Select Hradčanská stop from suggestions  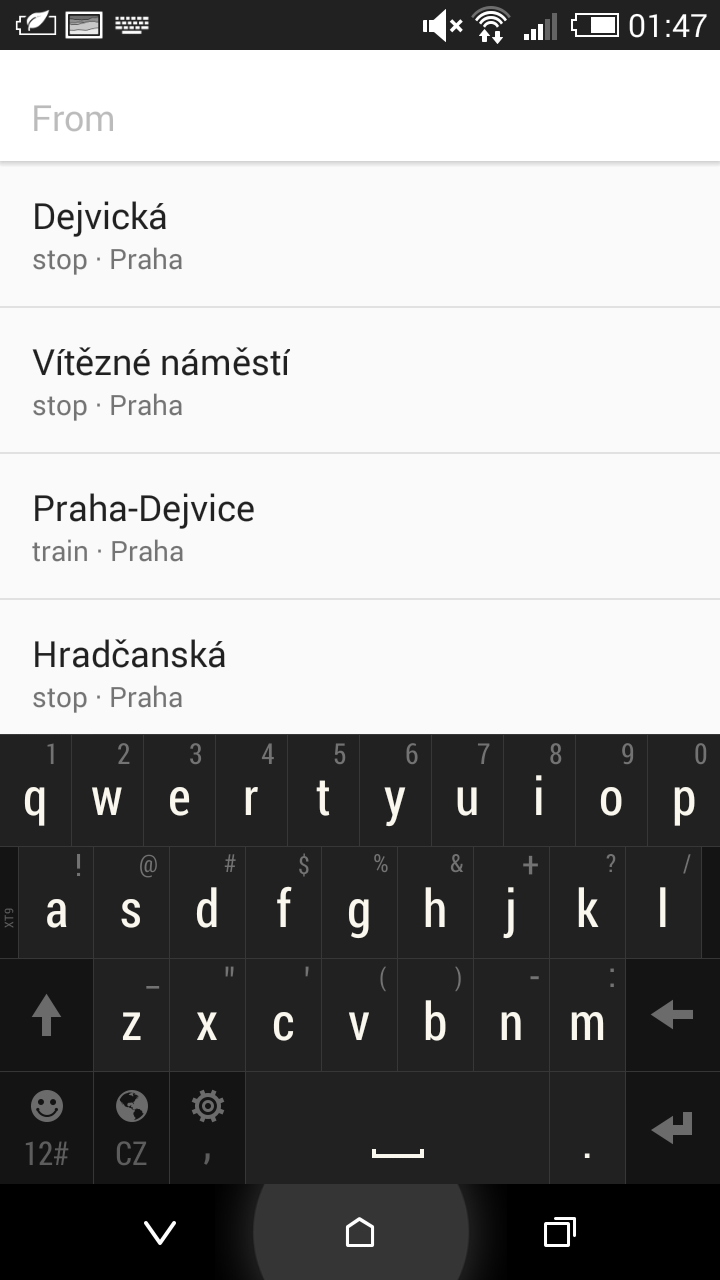(360, 668)
